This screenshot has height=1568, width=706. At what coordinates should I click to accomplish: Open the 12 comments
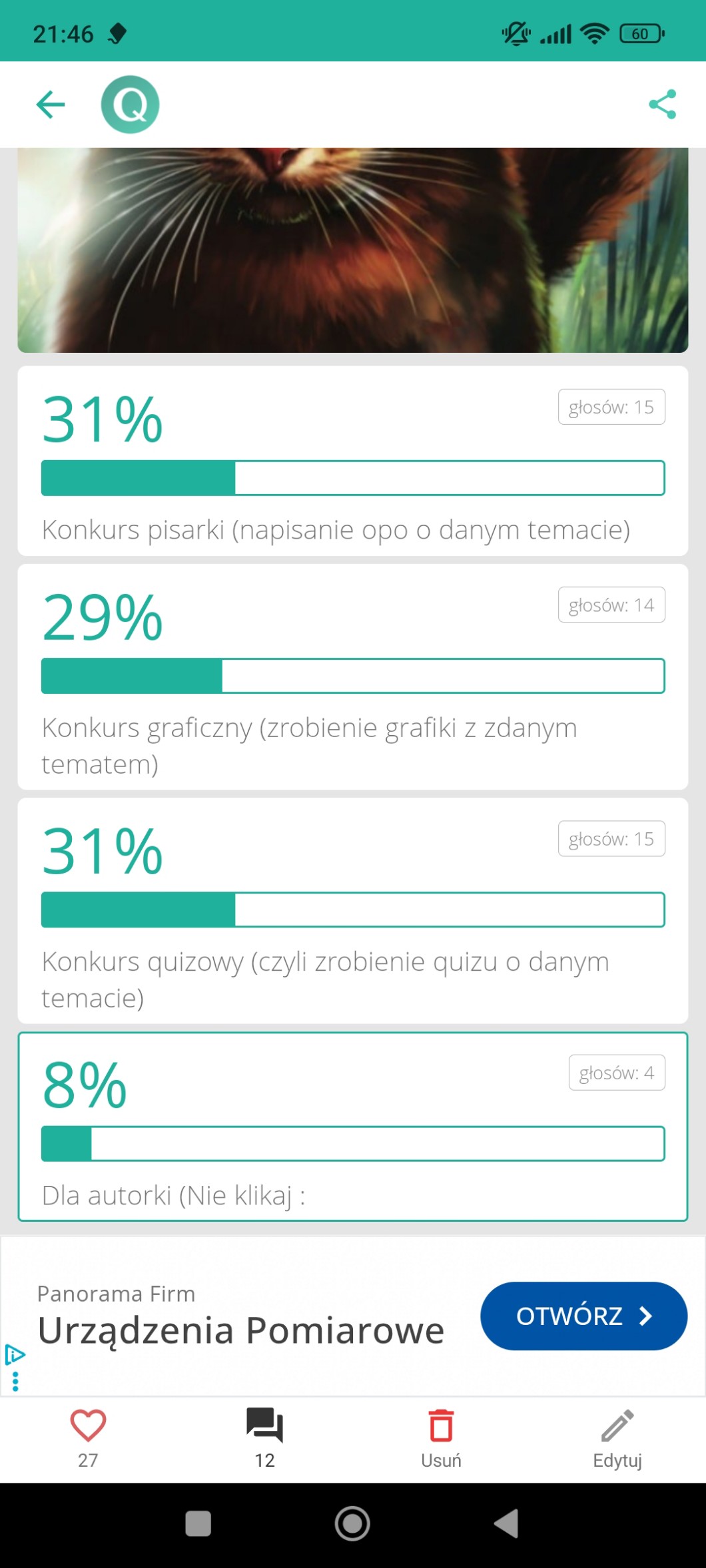coord(264,1438)
